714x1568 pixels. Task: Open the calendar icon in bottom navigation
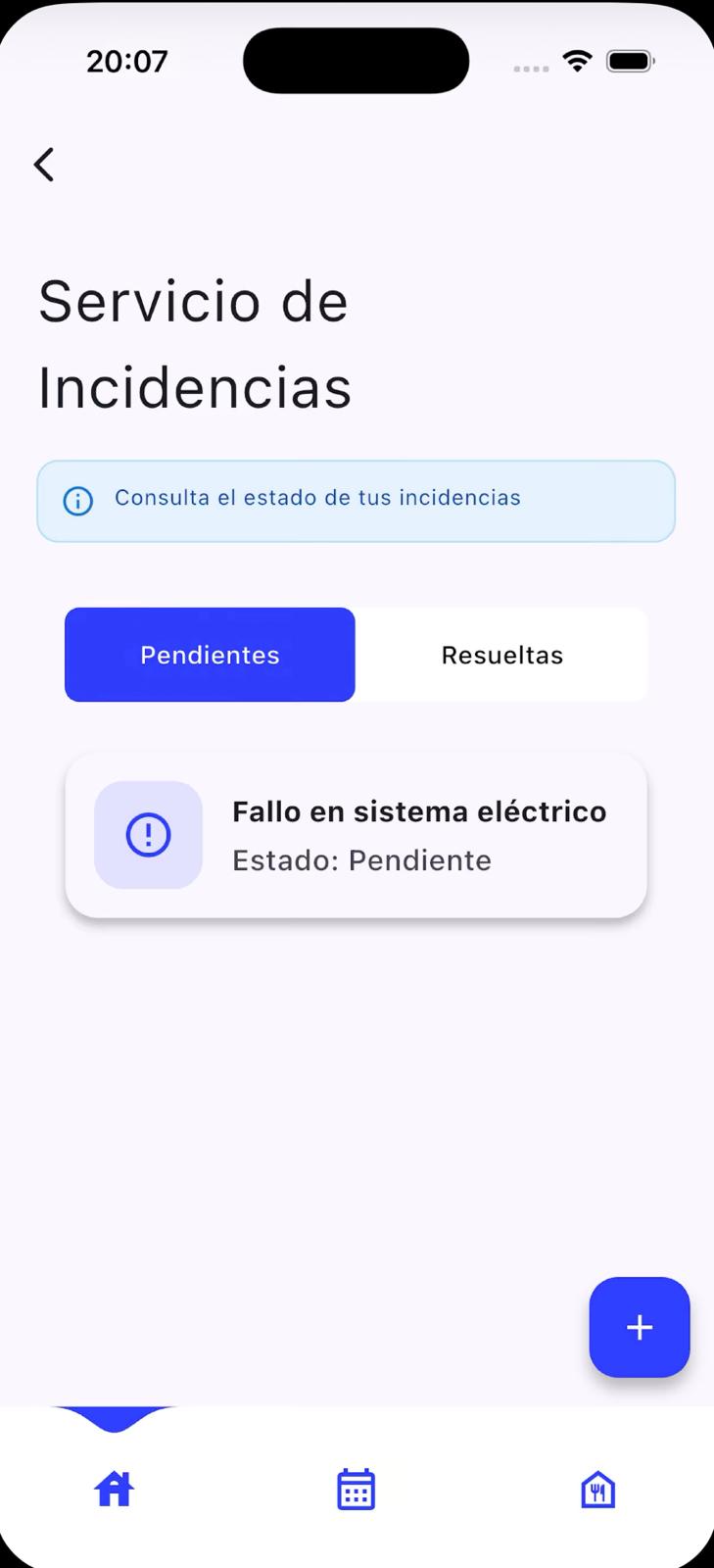(x=355, y=1488)
